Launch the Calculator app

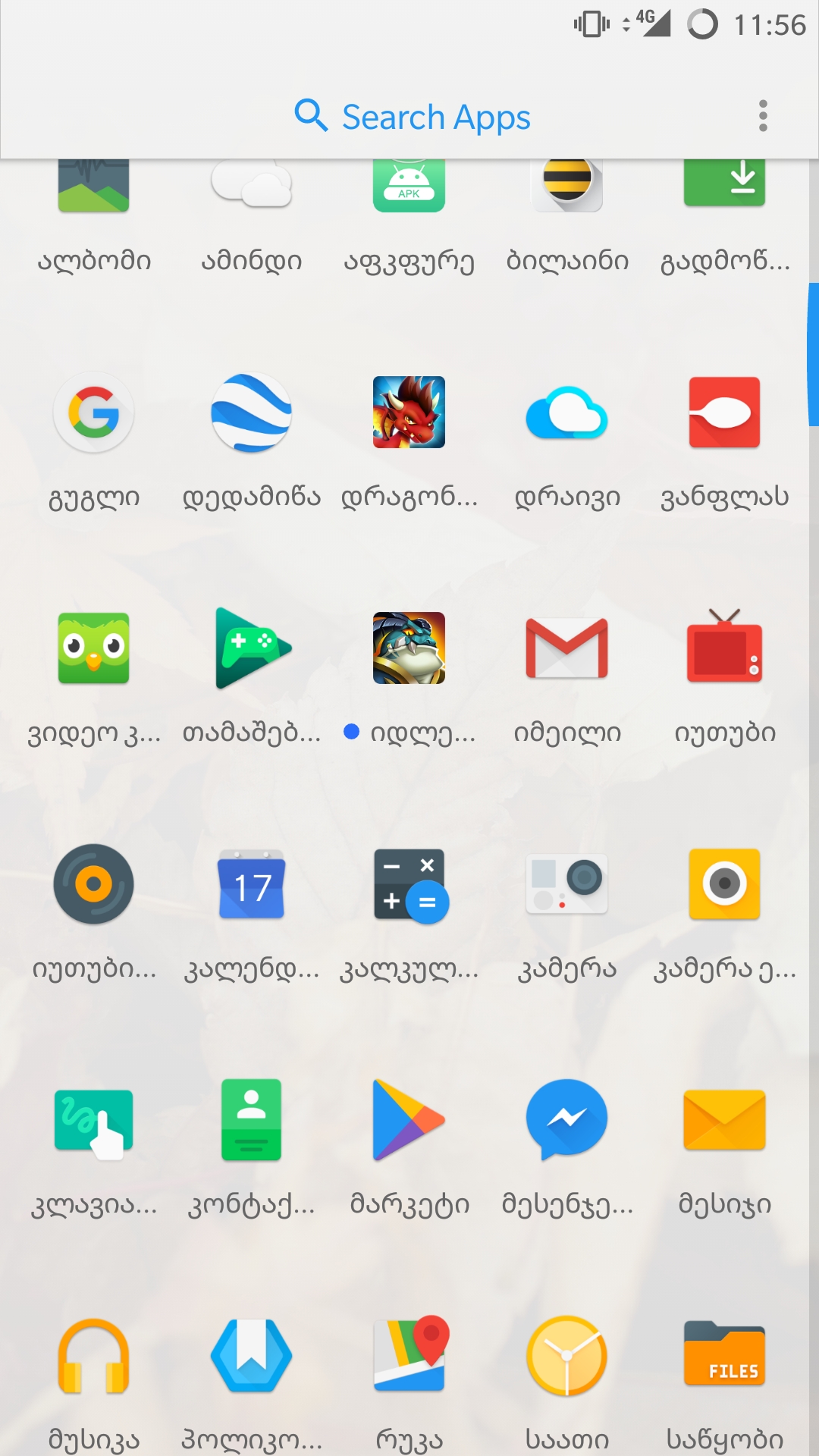tap(409, 884)
